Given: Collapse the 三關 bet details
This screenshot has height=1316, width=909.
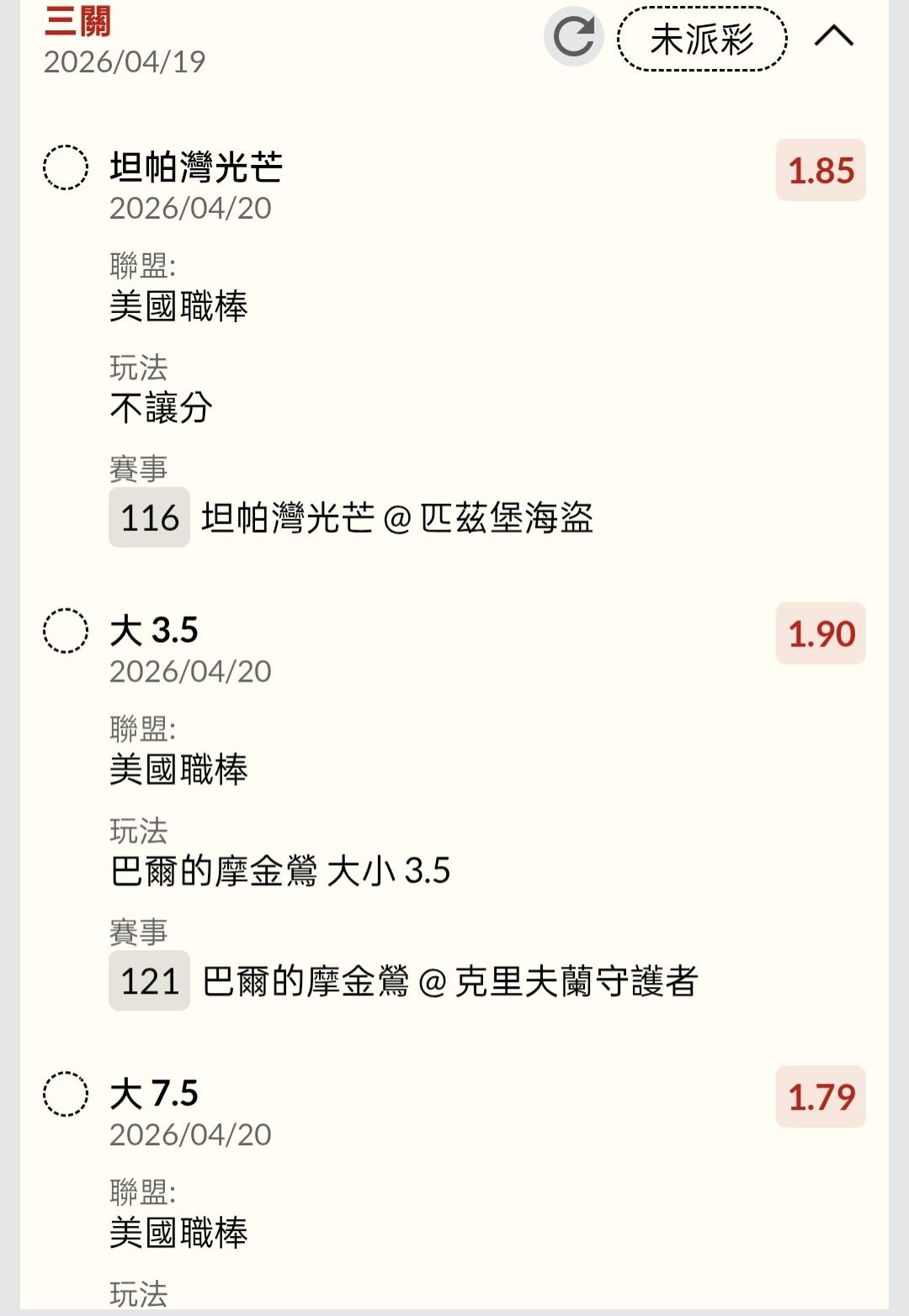Looking at the screenshot, I should tap(834, 37).
